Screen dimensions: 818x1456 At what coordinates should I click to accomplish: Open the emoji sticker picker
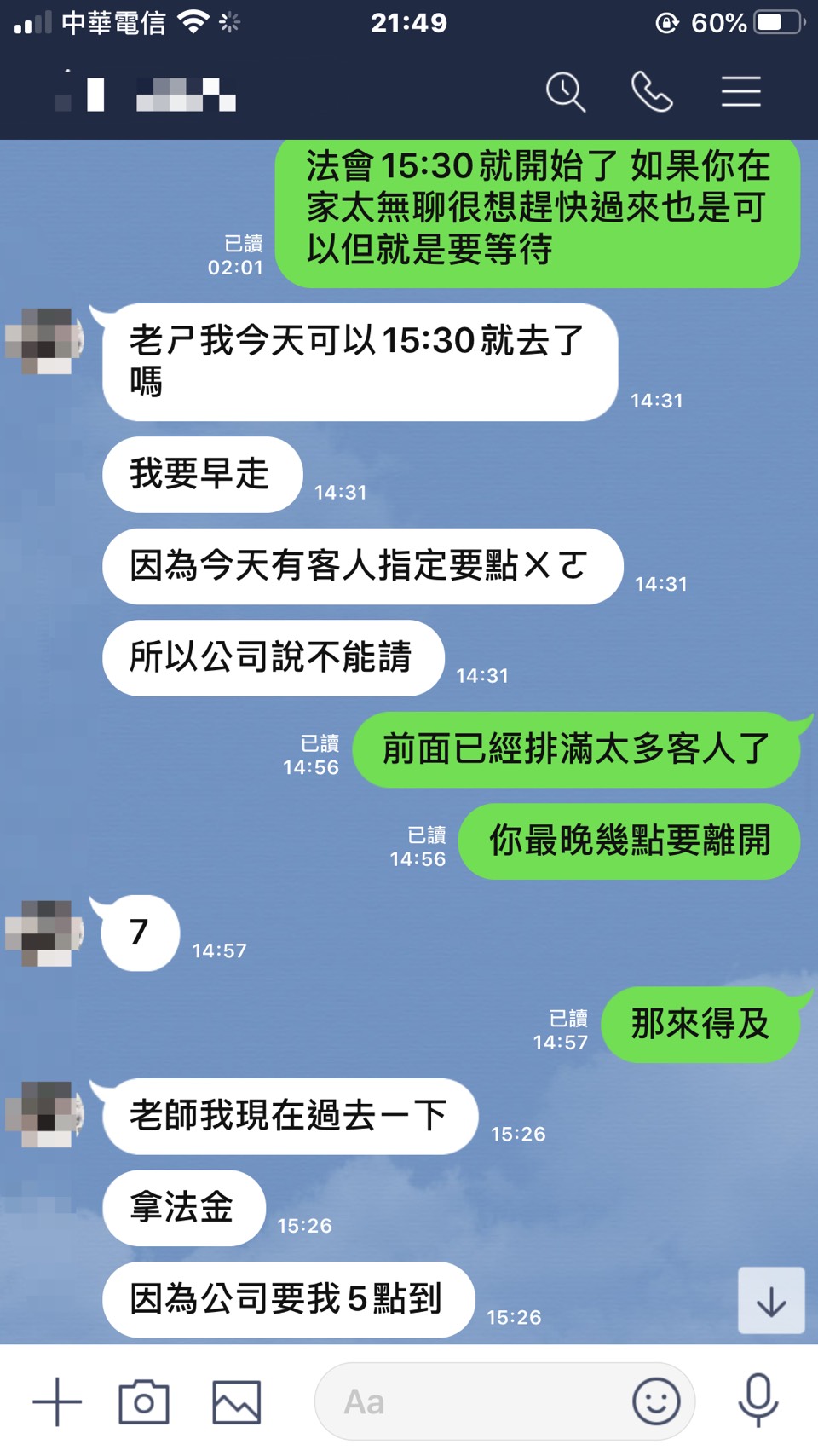pyautogui.click(x=656, y=1401)
